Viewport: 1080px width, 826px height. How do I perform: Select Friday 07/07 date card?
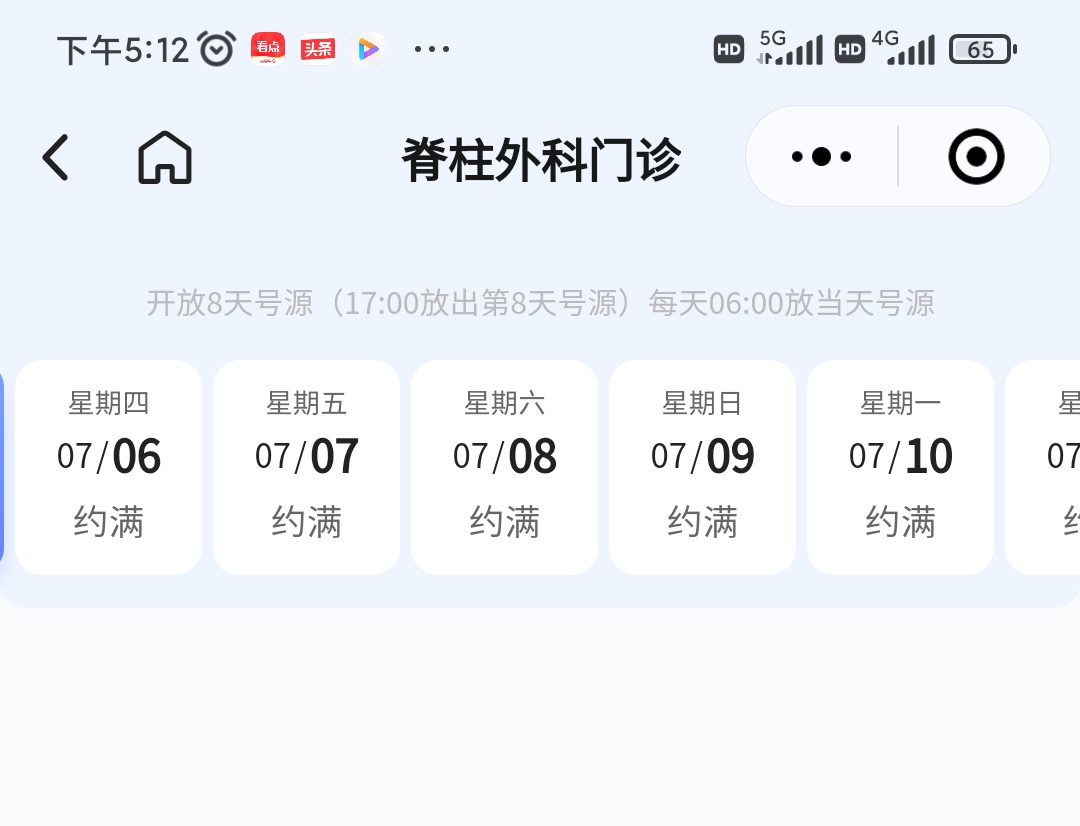pyautogui.click(x=307, y=467)
